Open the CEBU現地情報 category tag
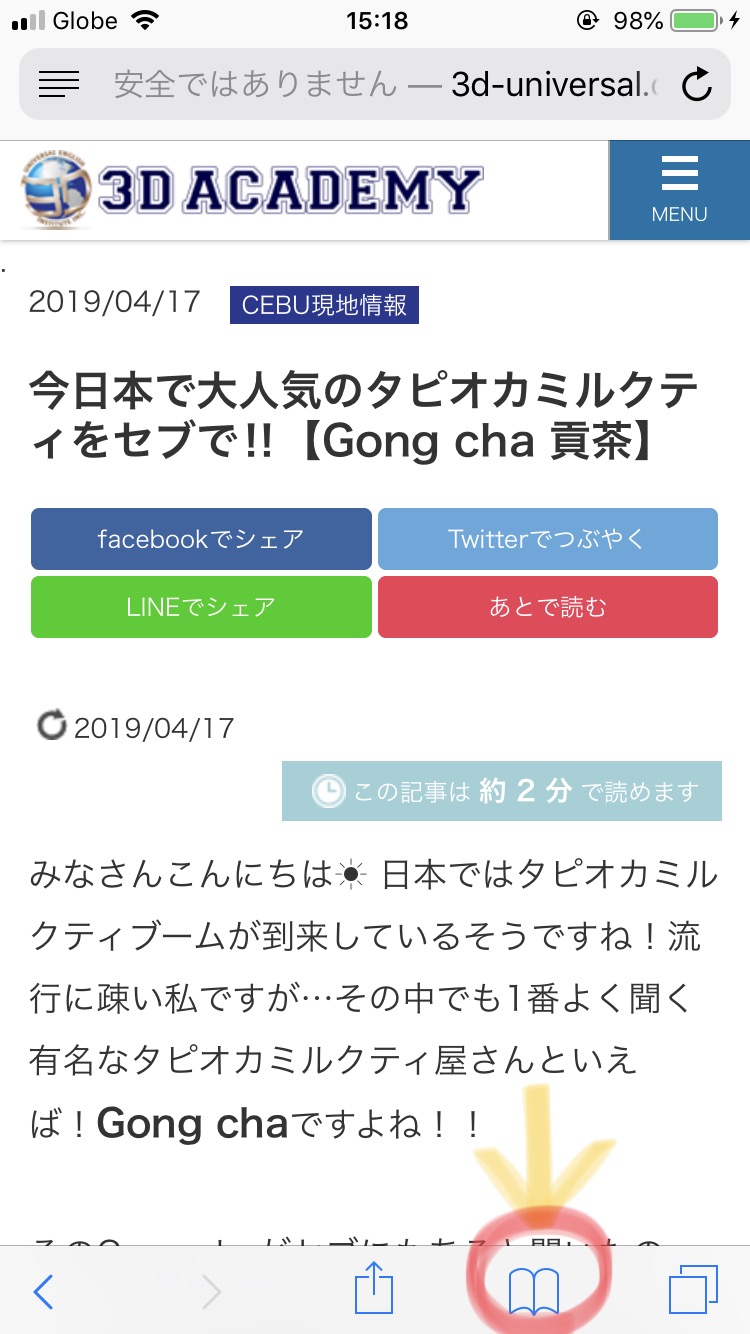750x1334 pixels. click(324, 305)
